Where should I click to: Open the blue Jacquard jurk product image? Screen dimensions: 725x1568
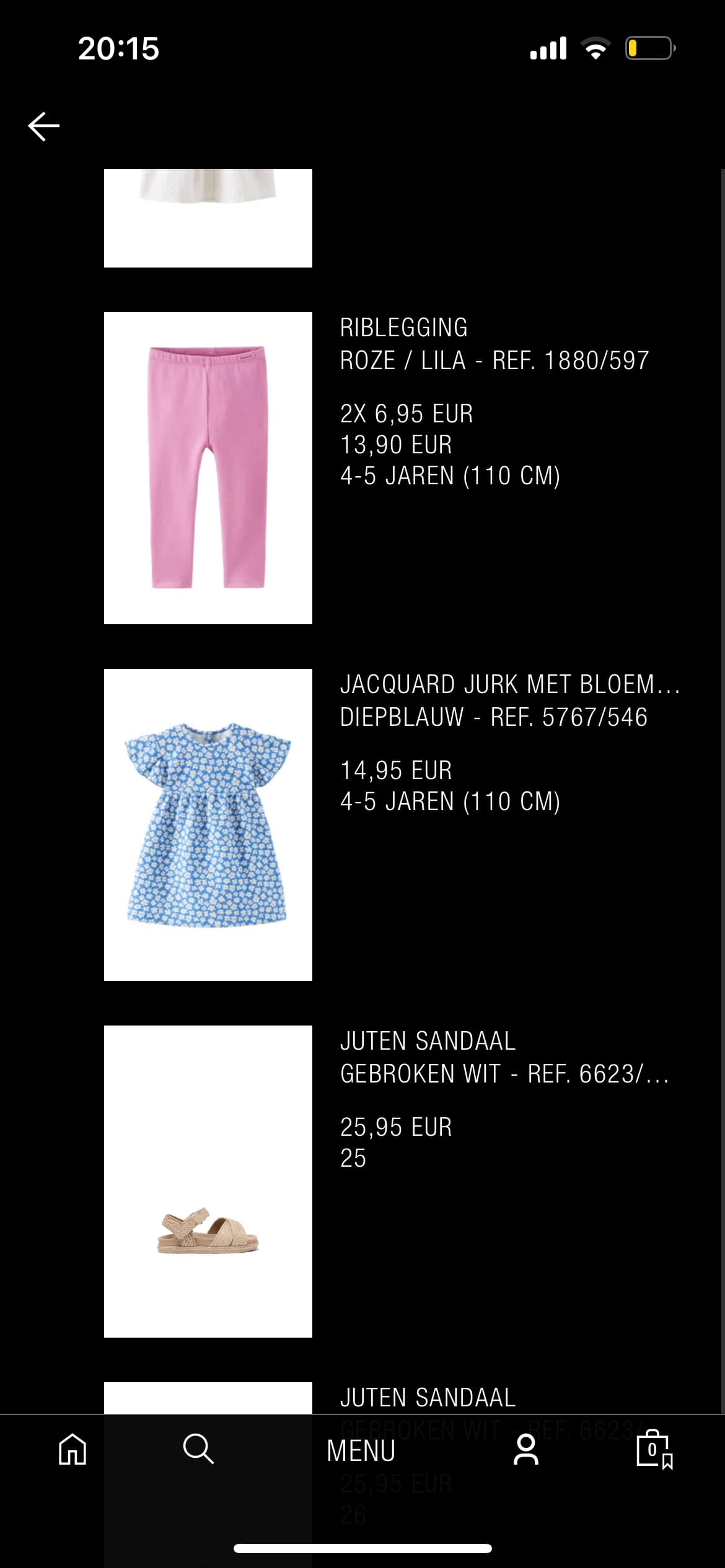point(208,825)
